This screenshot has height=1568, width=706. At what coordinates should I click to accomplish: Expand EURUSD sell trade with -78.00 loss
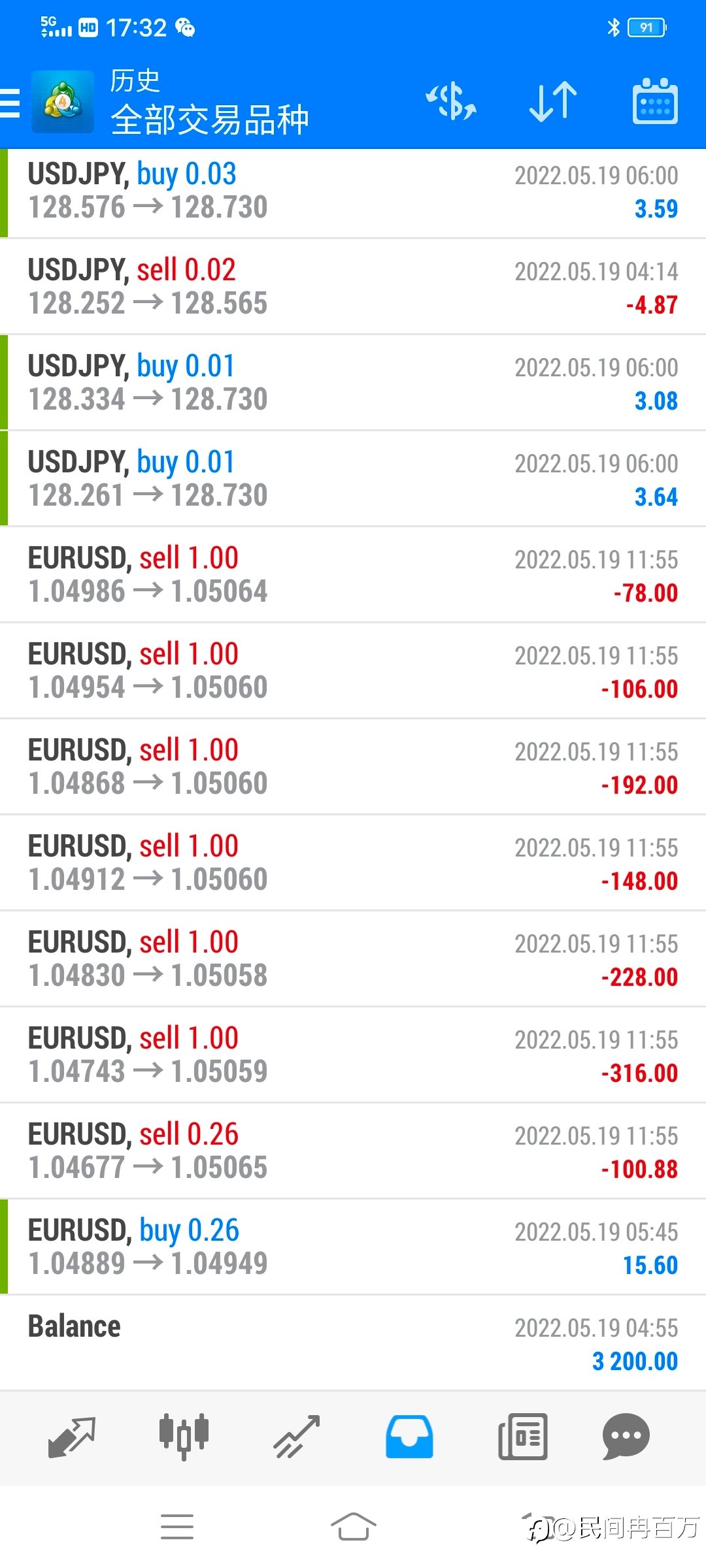point(353,575)
